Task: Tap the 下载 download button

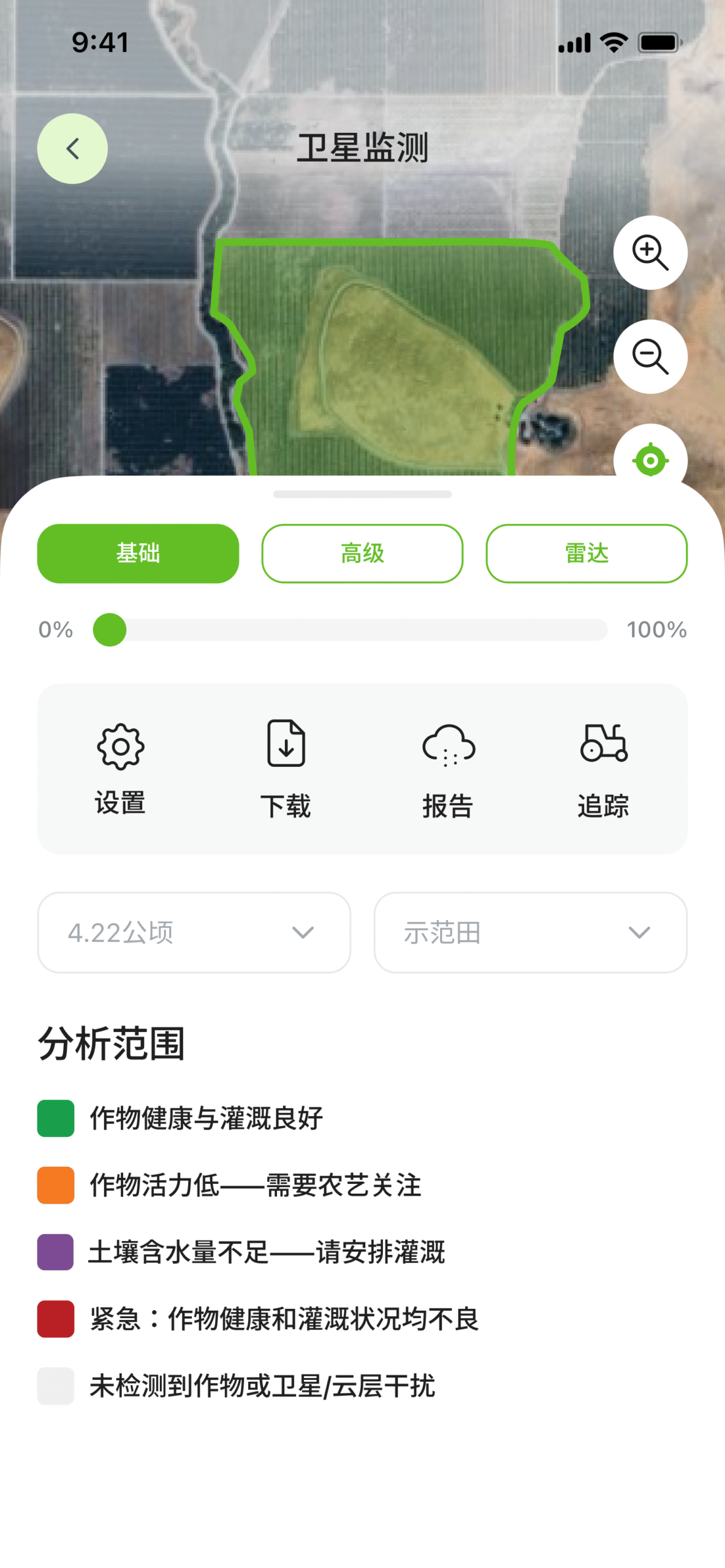Action: [x=286, y=768]
